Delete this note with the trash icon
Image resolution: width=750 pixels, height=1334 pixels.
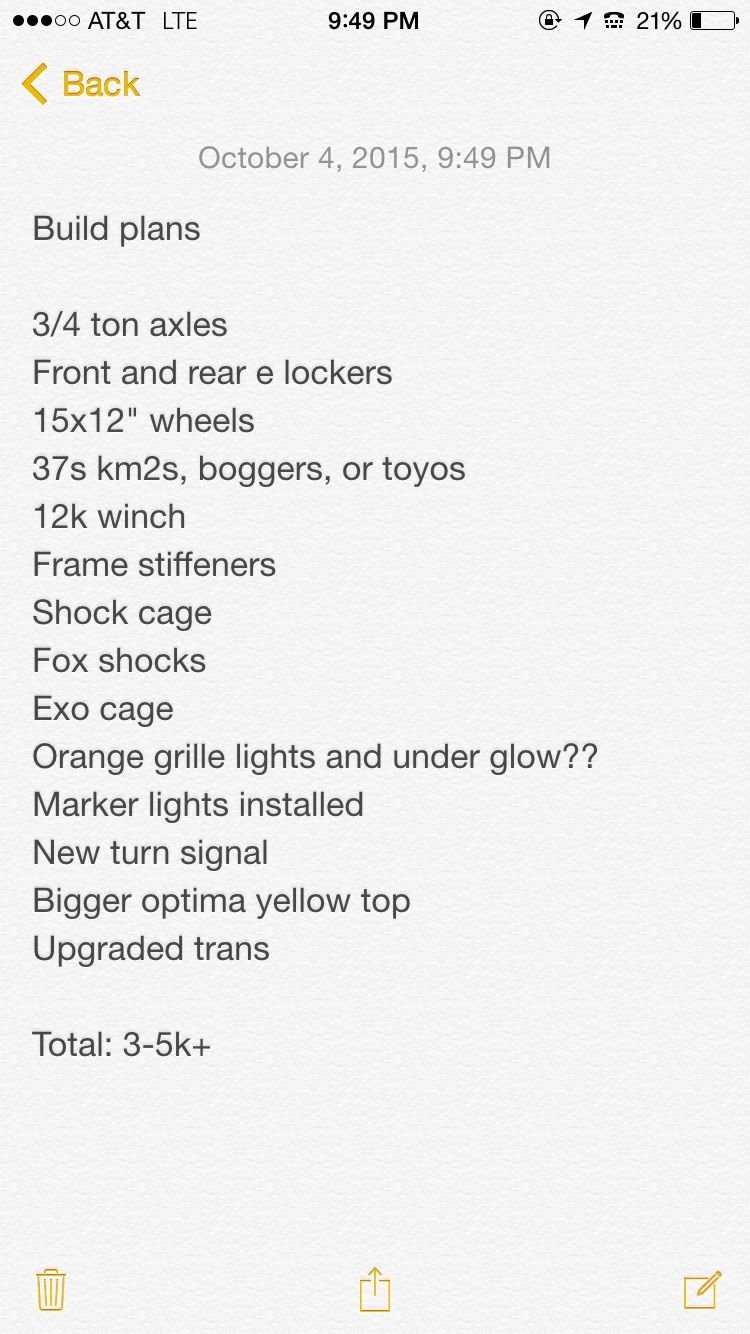(x=51, y=1289)
